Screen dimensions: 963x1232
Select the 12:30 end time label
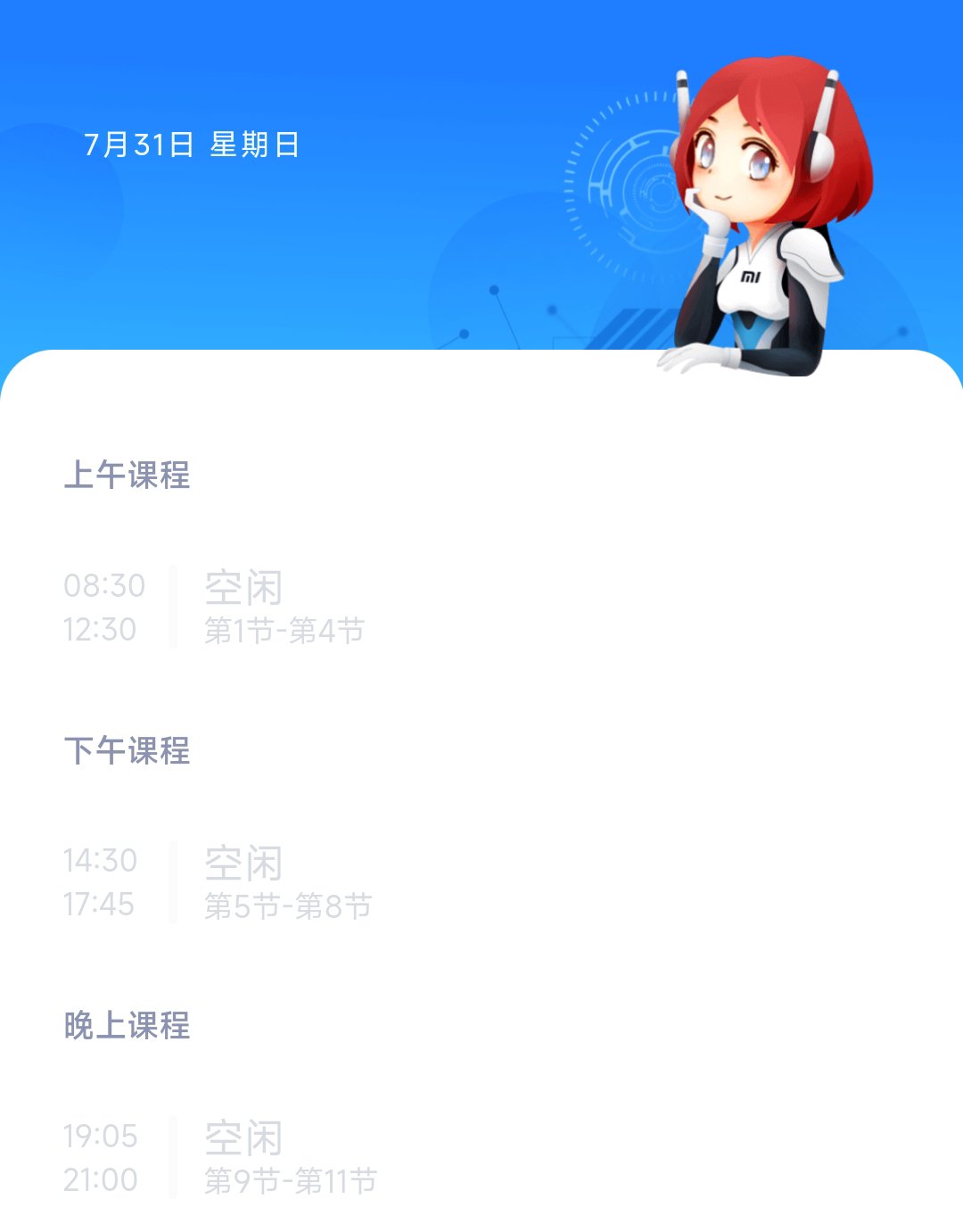pos(102,632)
